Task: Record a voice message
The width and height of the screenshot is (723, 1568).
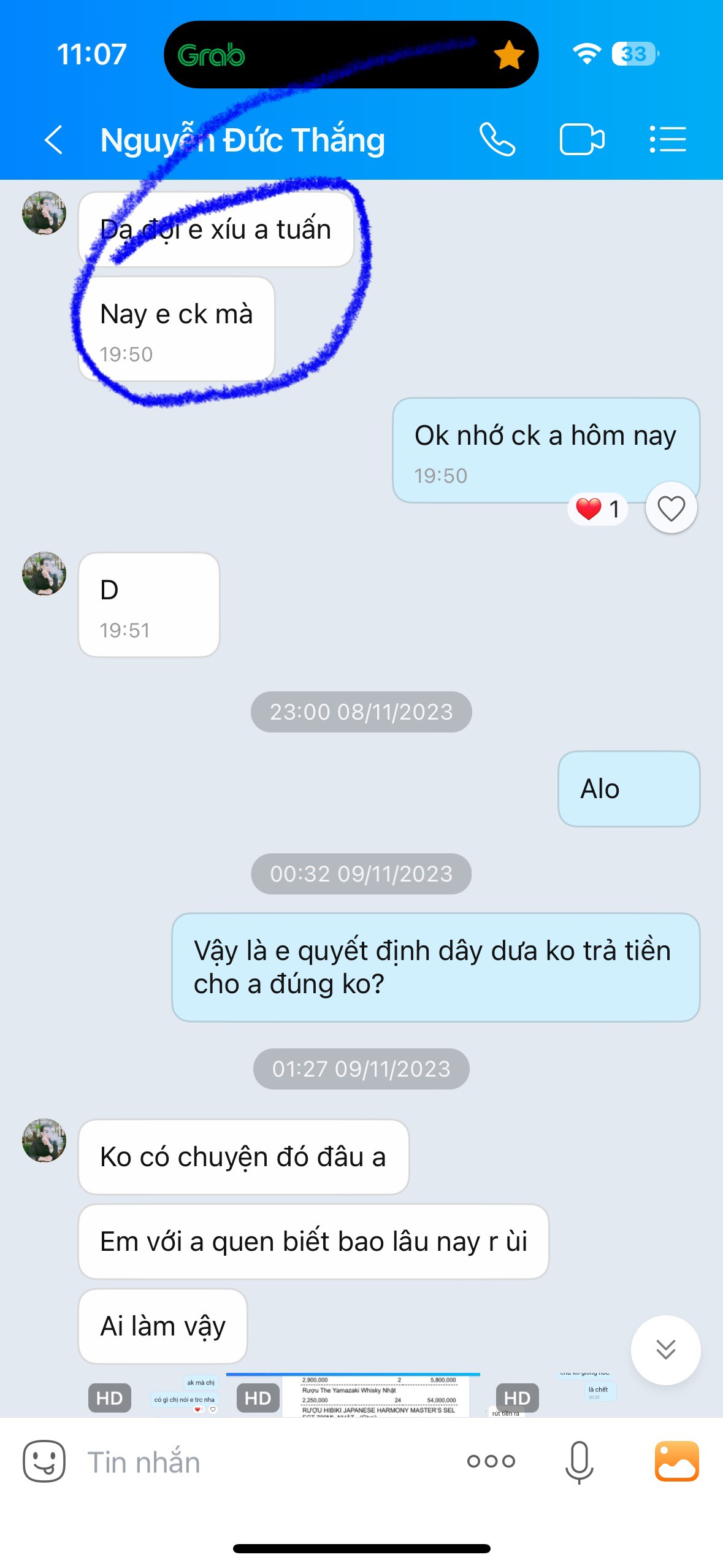Action: click(579, 1461)
